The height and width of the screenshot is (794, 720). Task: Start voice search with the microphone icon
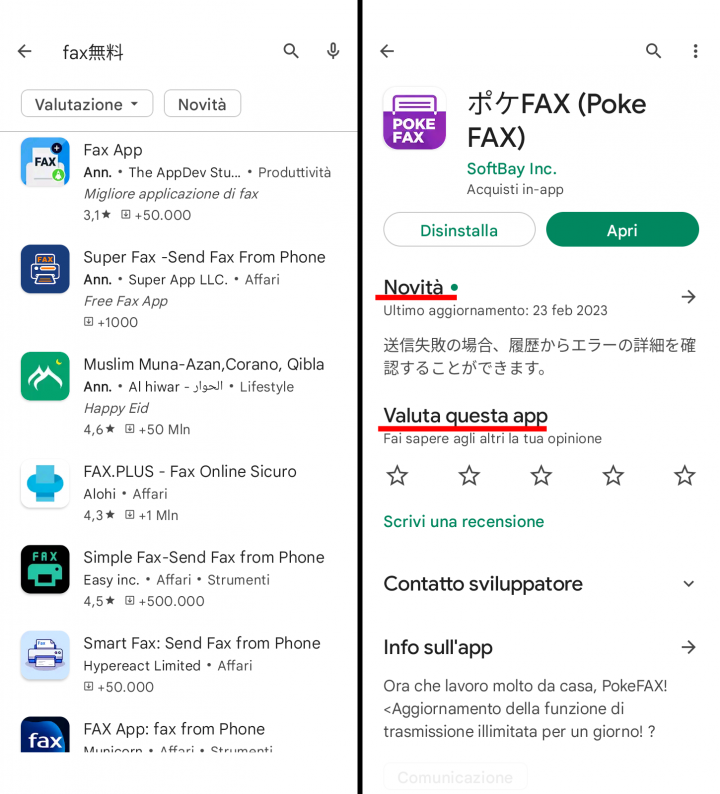(333, 51)
